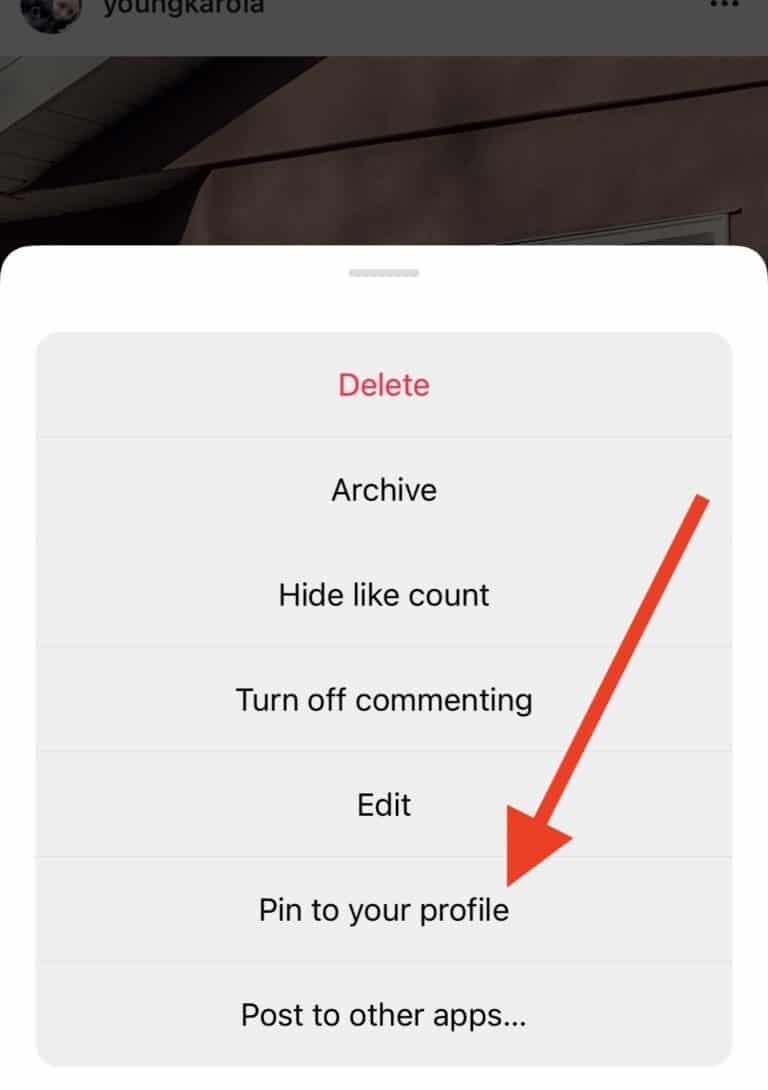Tap the drag handle atop the action sheet
Viewport: 768px width, 1090px height.
coord(383,270)
